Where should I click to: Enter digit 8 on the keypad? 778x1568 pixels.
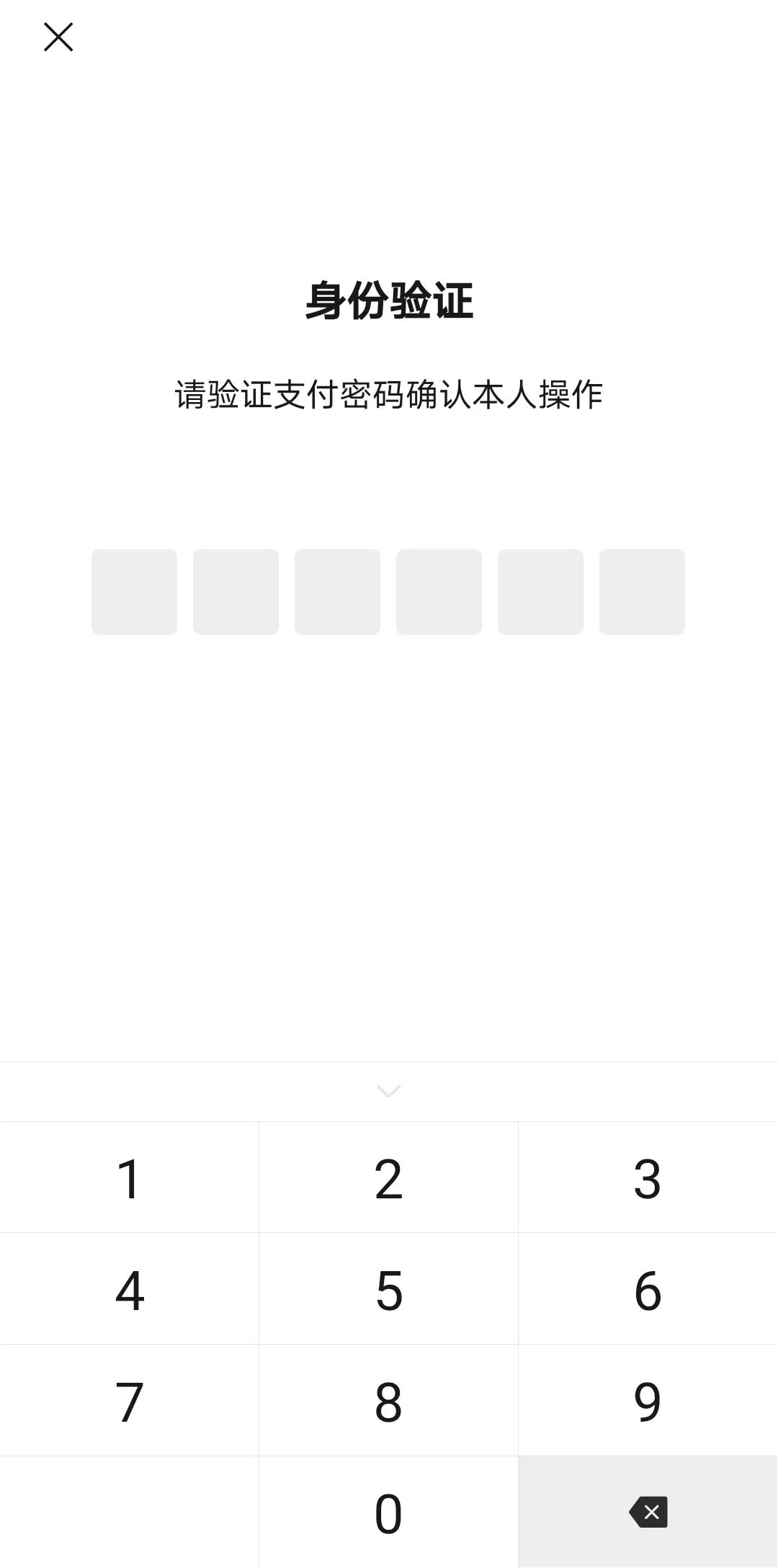tap(388, 1402)
